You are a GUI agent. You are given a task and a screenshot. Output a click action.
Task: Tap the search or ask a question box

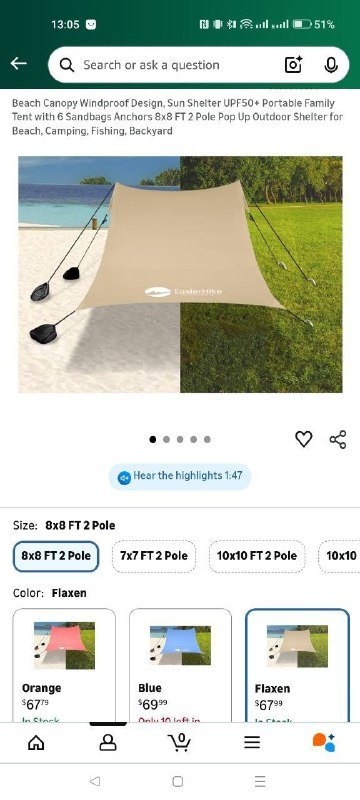[x=168, y=65]
